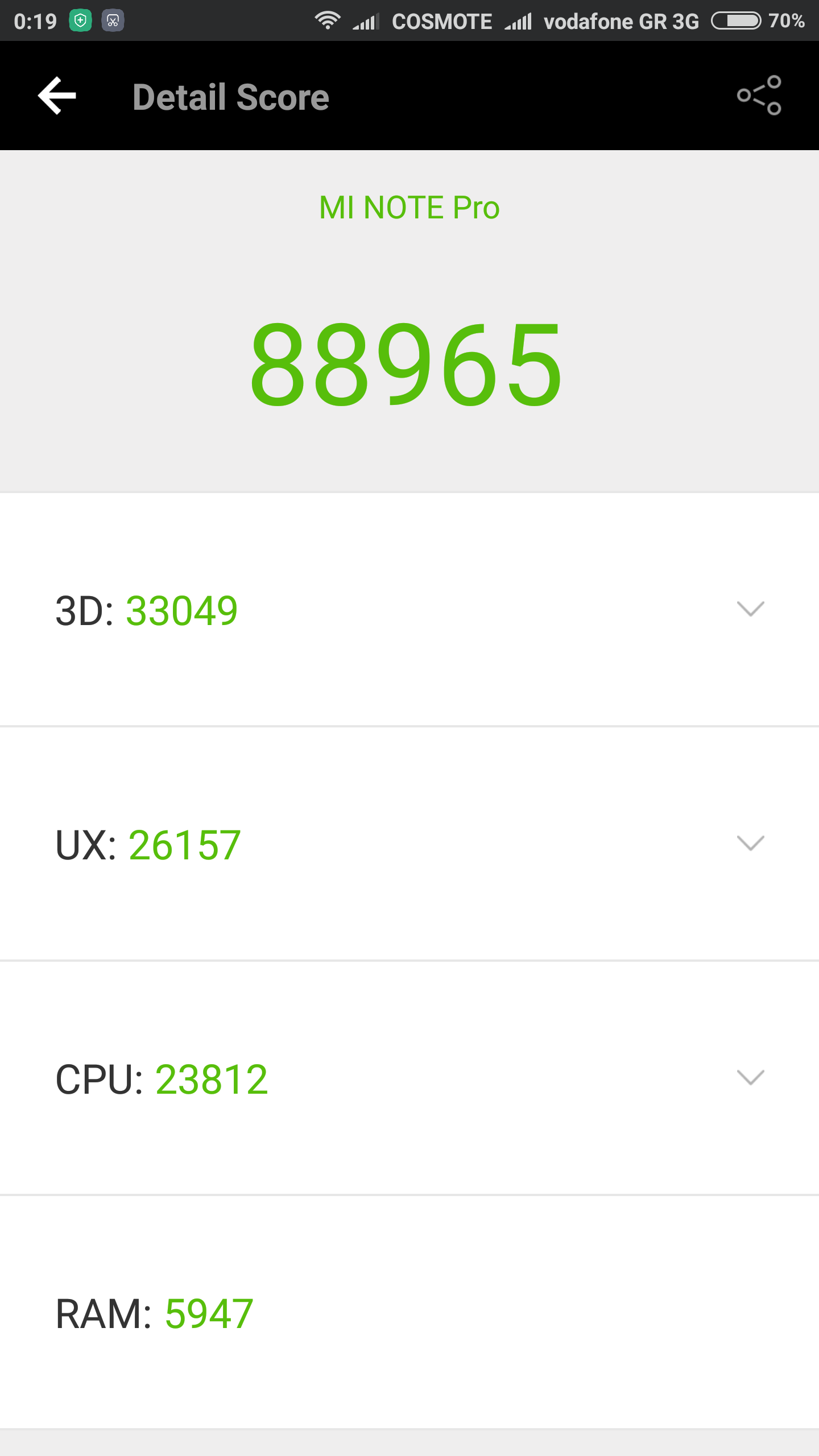Expand the 3D score details

(x=750, y=609)
